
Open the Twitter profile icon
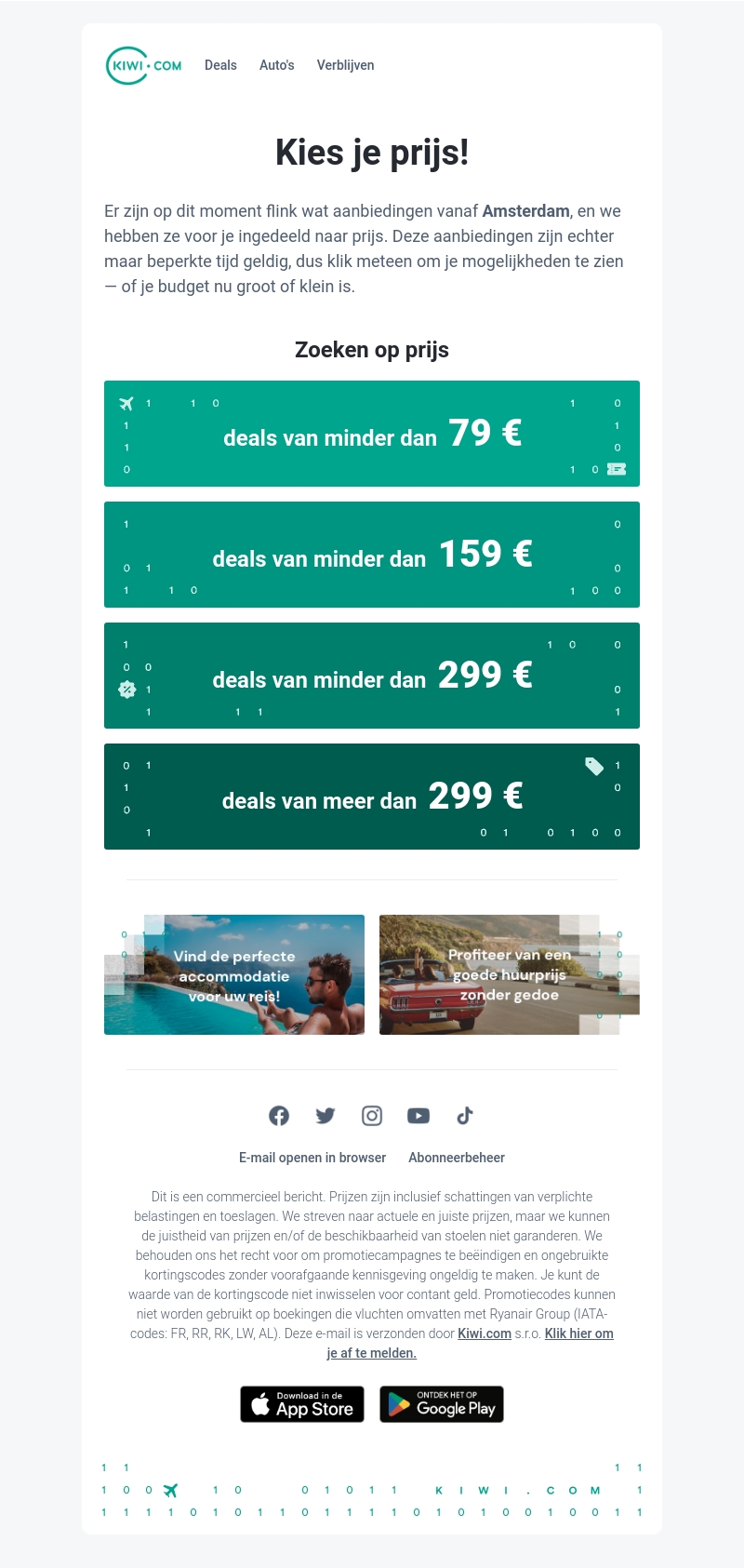(325, 1116)
